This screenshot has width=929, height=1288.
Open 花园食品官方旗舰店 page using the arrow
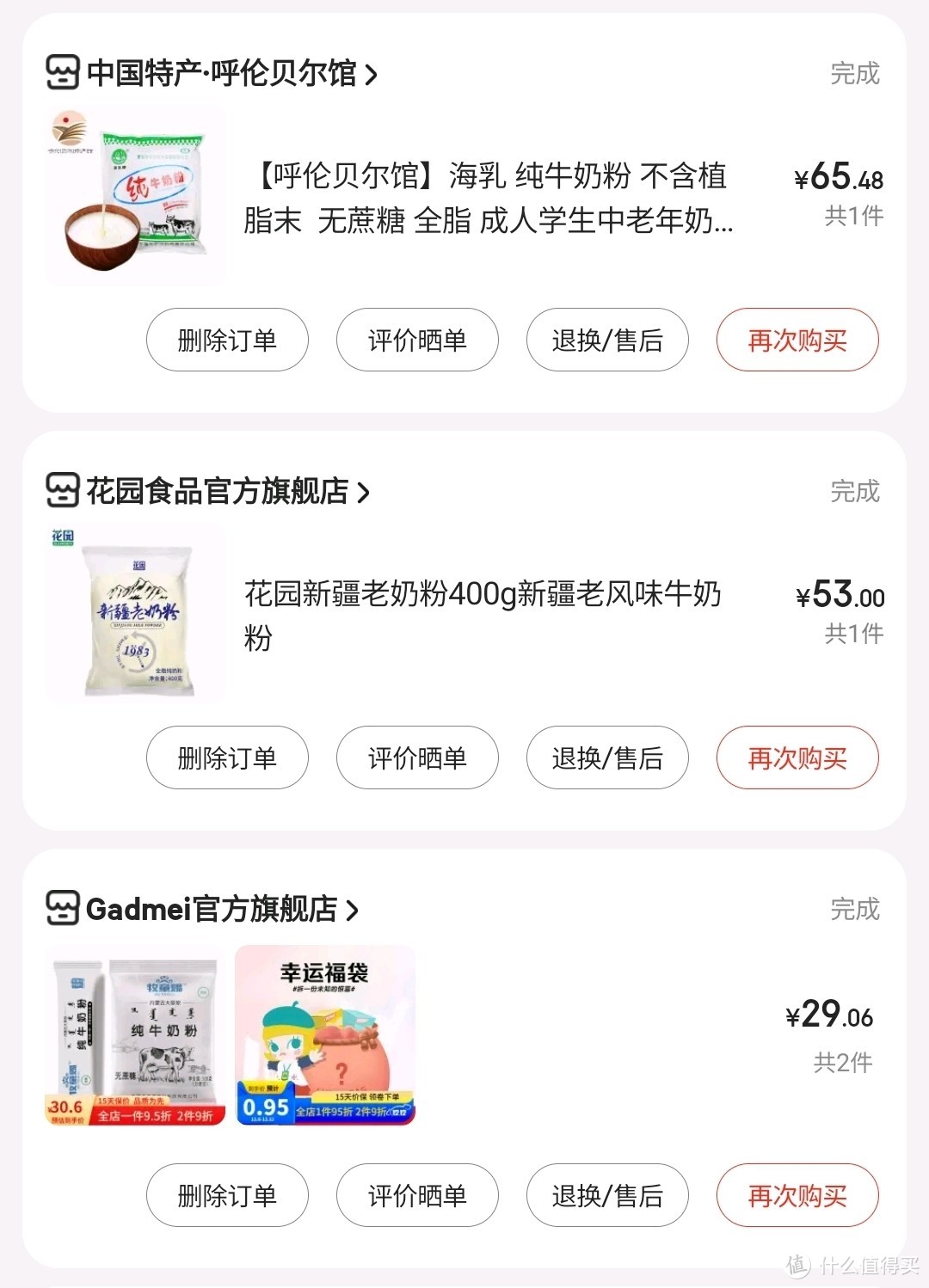tap(365, 491)
